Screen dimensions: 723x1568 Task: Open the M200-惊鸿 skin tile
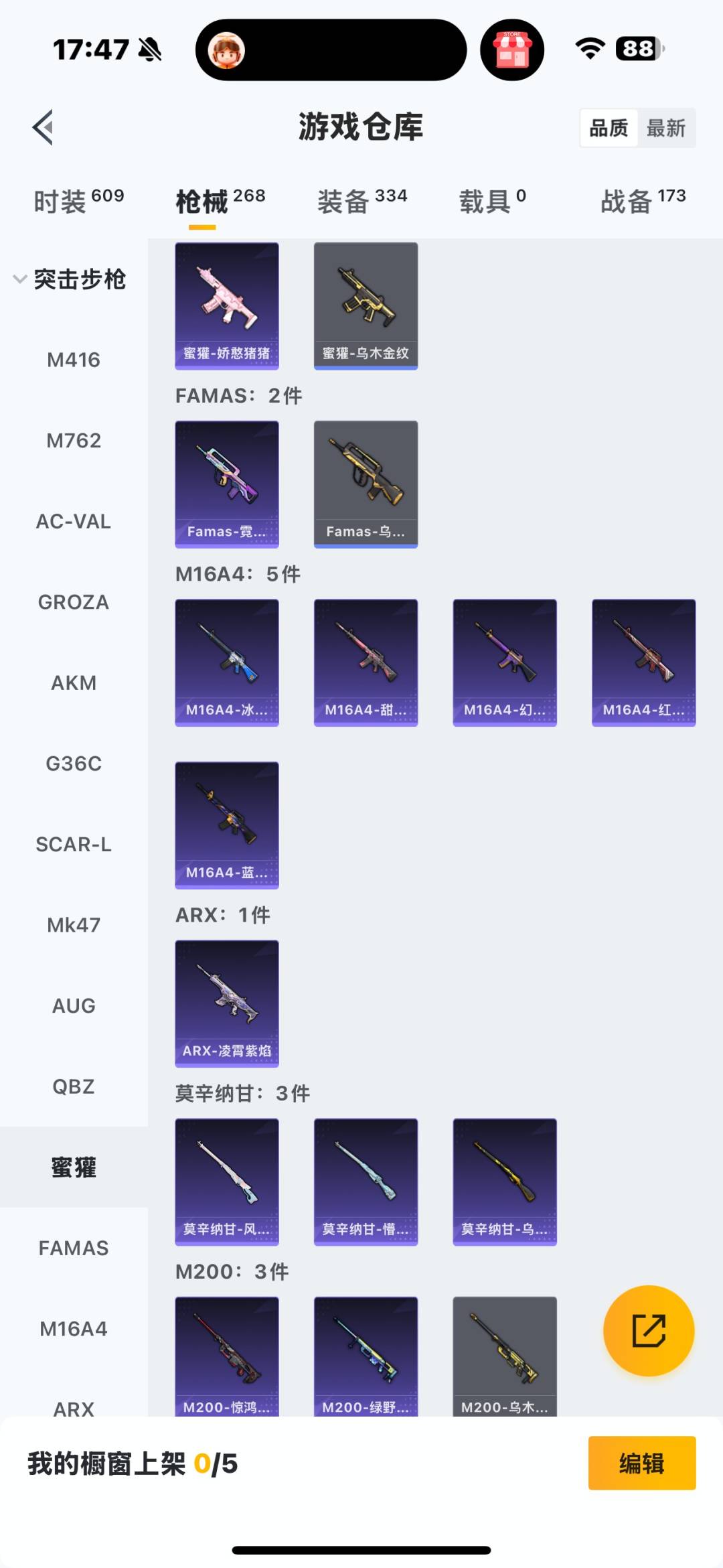pos(227,1356)
